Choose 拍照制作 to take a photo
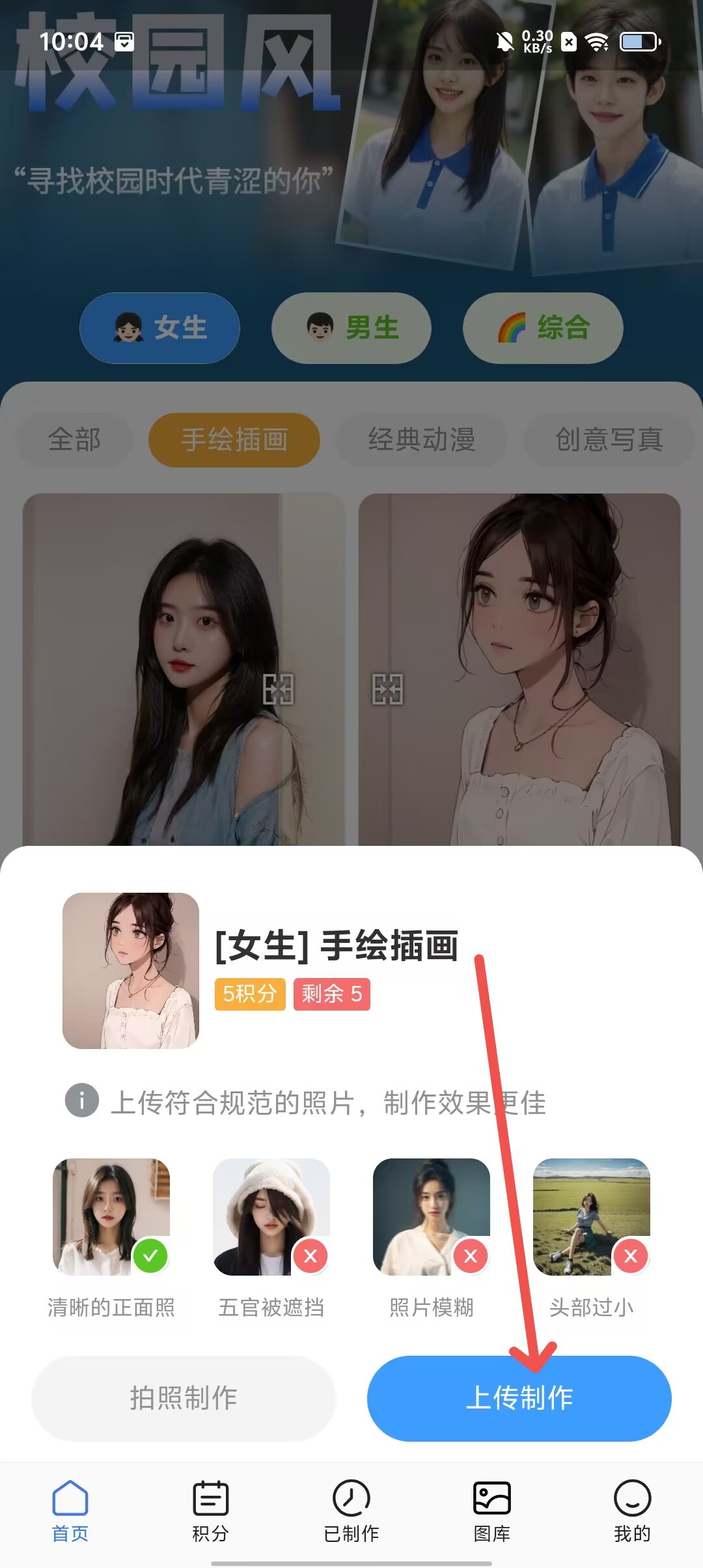703x1568 pixels. click(184, 1397)
